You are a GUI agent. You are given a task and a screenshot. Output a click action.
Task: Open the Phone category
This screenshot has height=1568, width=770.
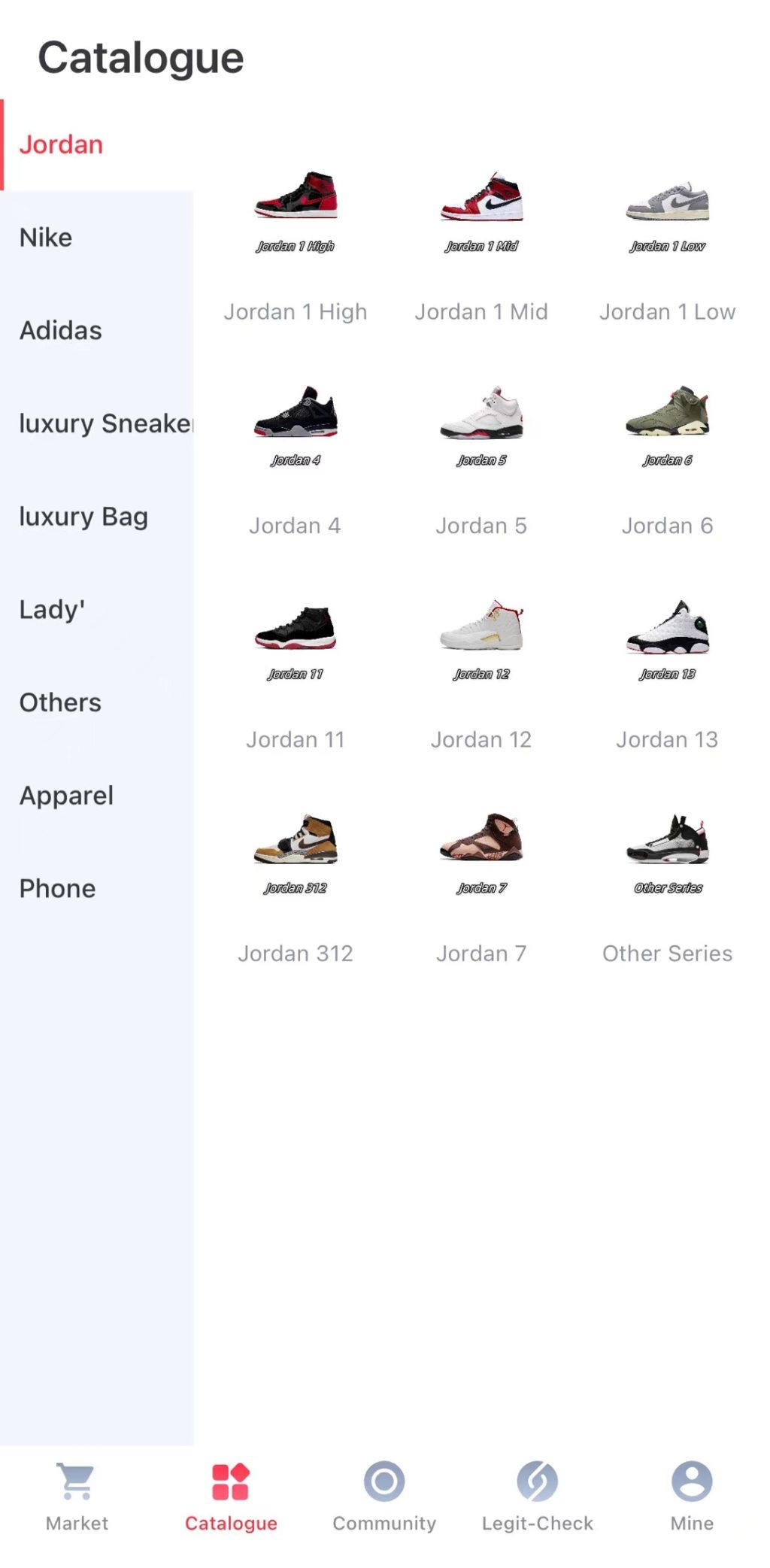(x=58, y=888)
